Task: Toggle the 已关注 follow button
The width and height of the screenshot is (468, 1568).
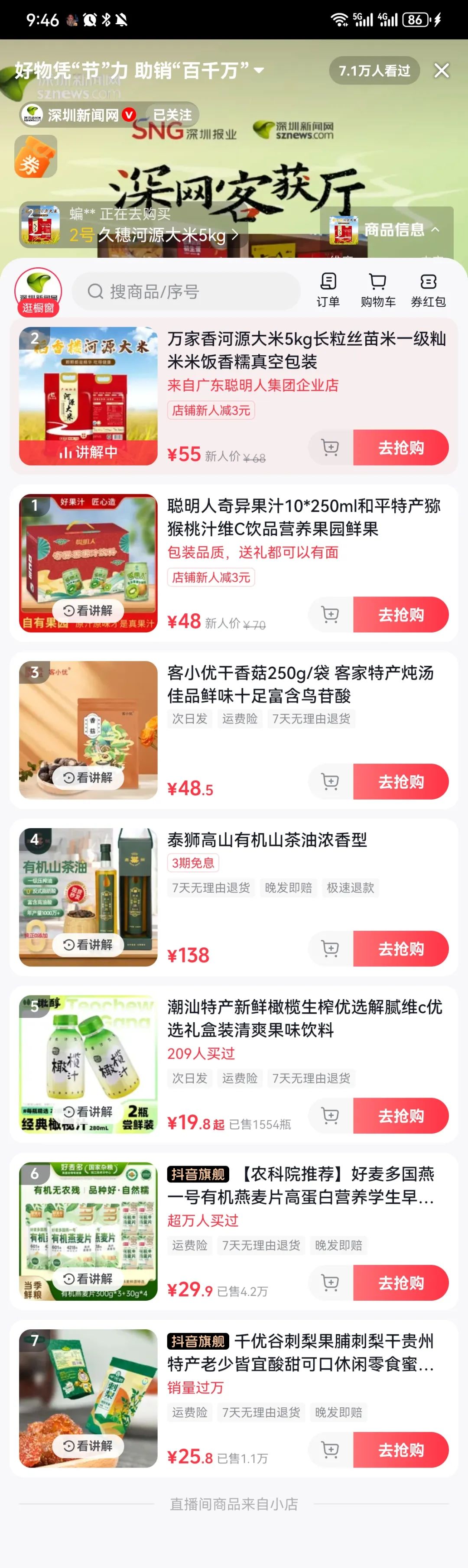Action: 172,115
